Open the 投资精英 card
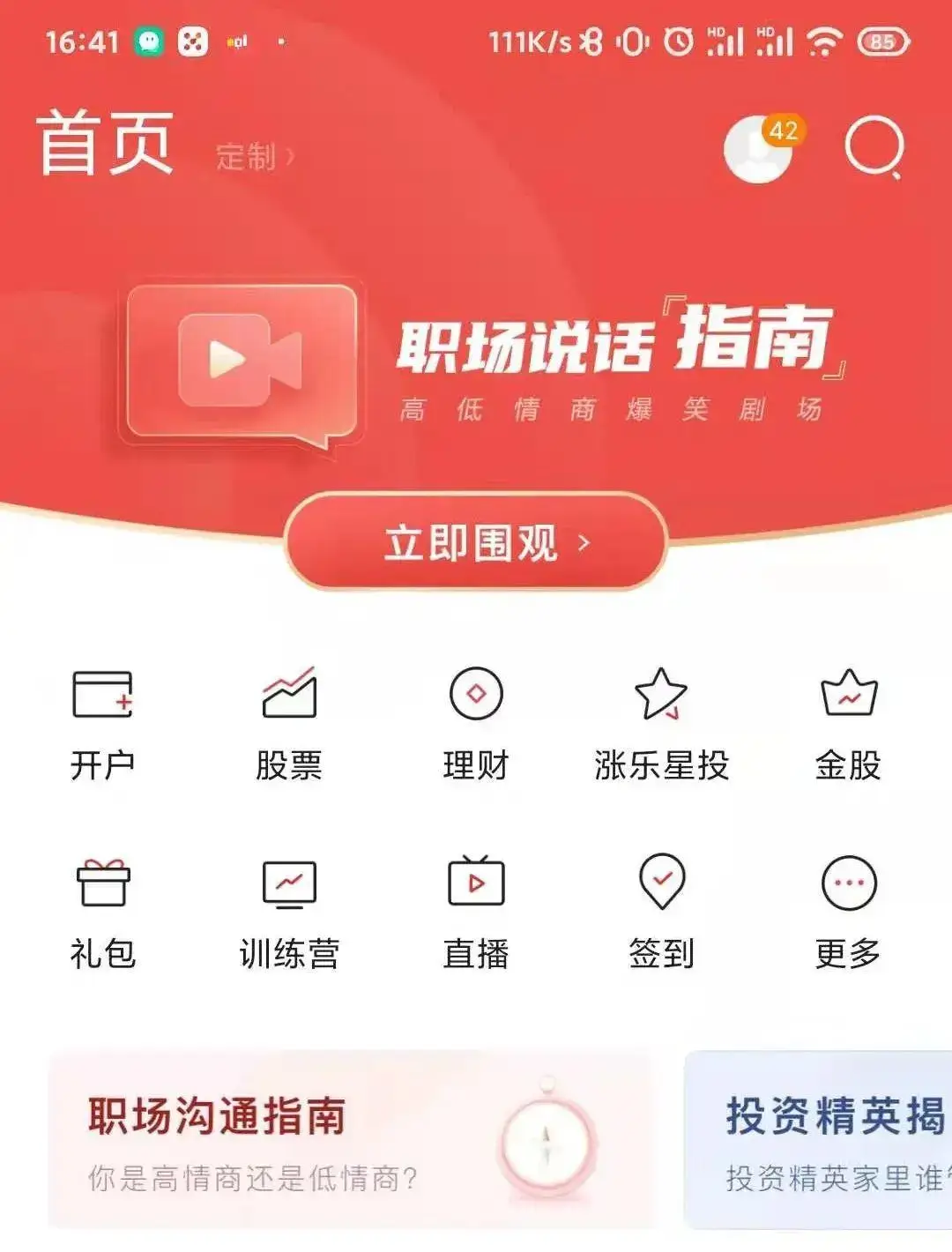Screen dimensions: 952x1252 (x=820, y=1139)
